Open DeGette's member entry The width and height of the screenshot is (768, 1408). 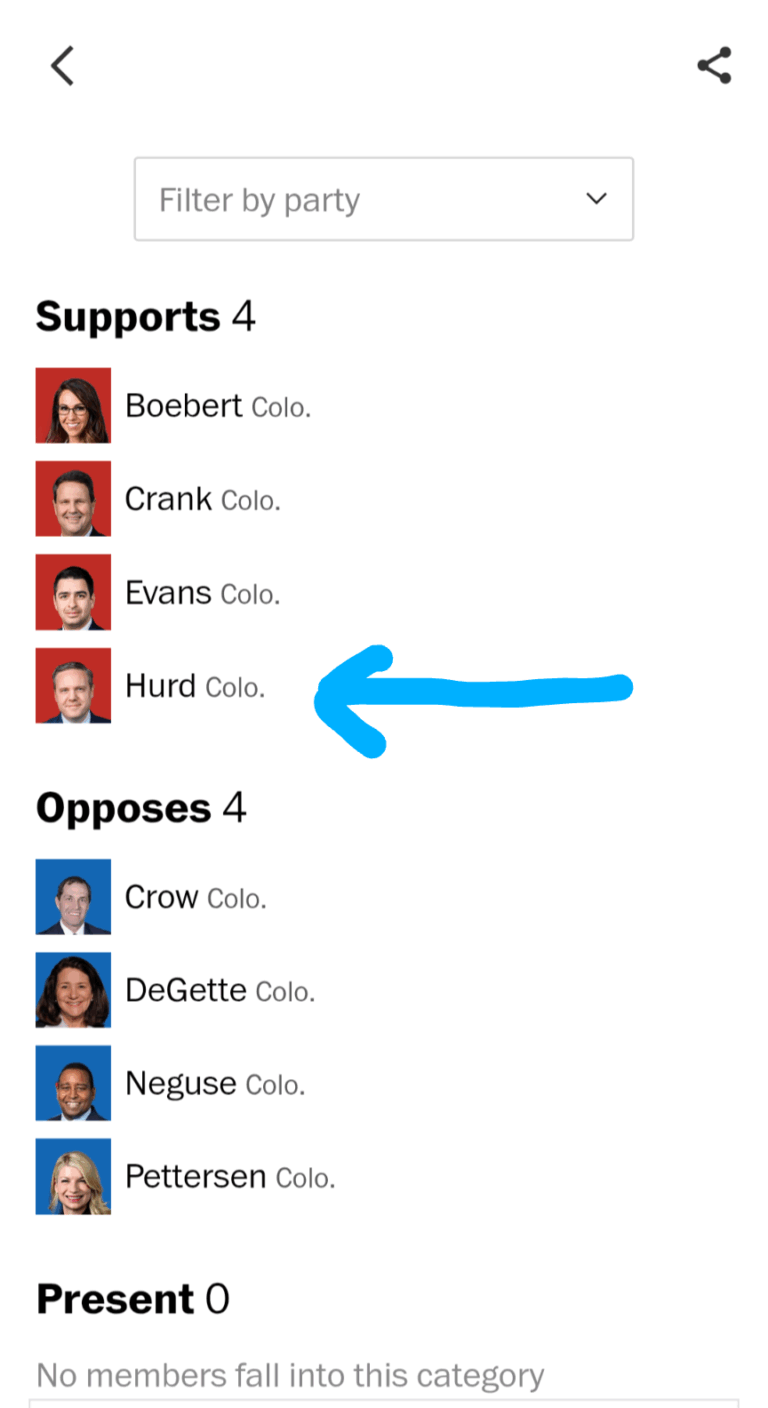[176, 990]
